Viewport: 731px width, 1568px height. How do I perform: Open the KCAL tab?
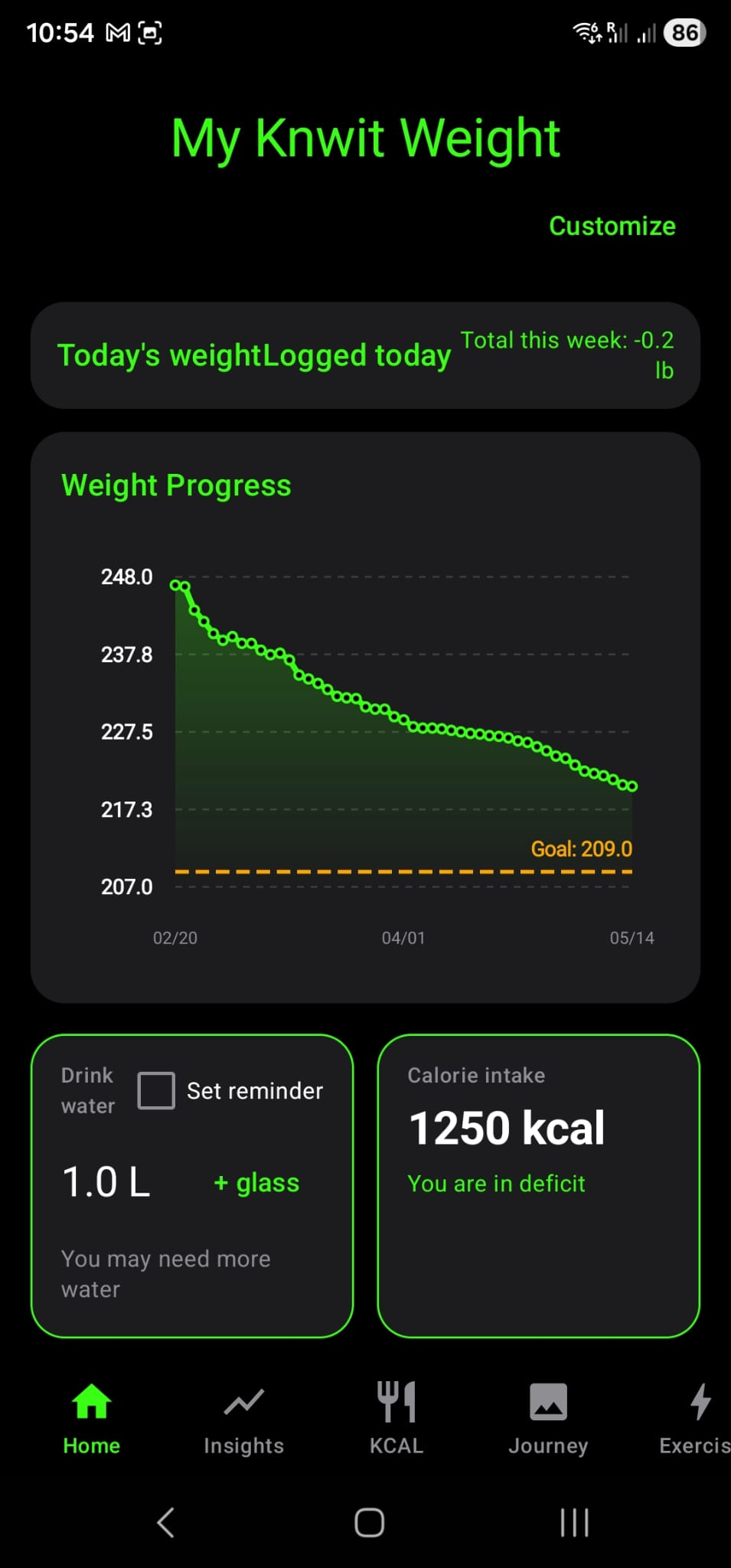(x=397, y=1419)
